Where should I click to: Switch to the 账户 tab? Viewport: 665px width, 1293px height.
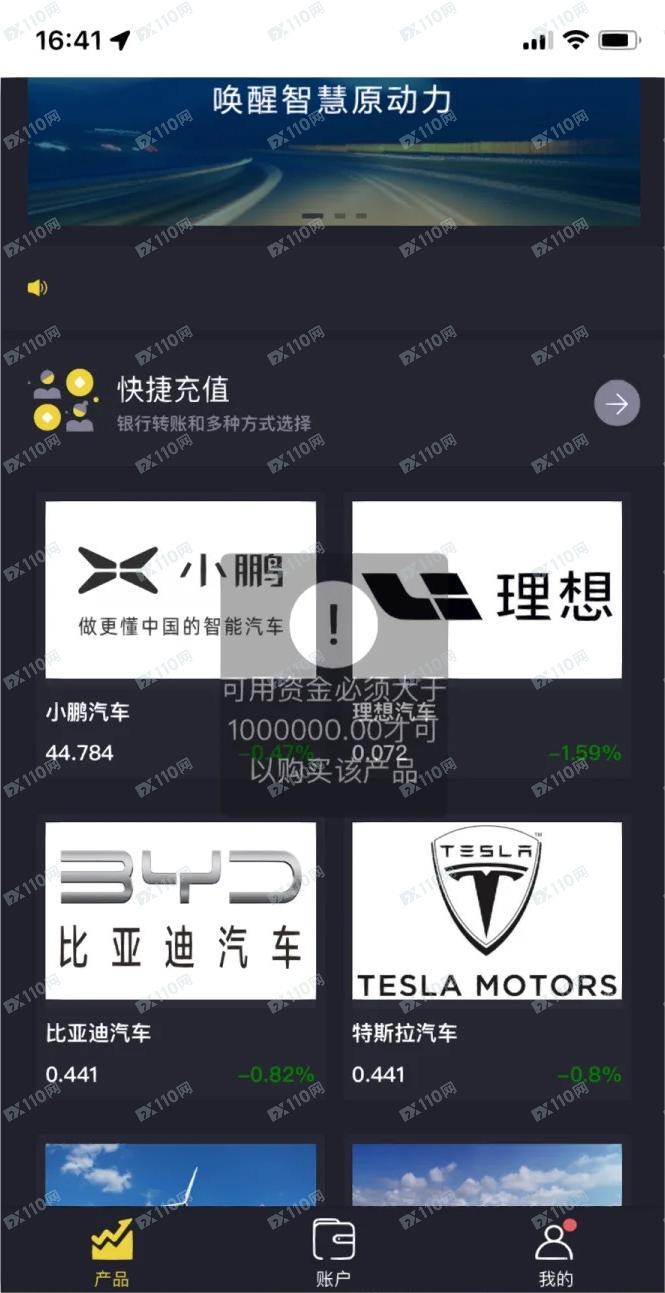point(333,1252)
